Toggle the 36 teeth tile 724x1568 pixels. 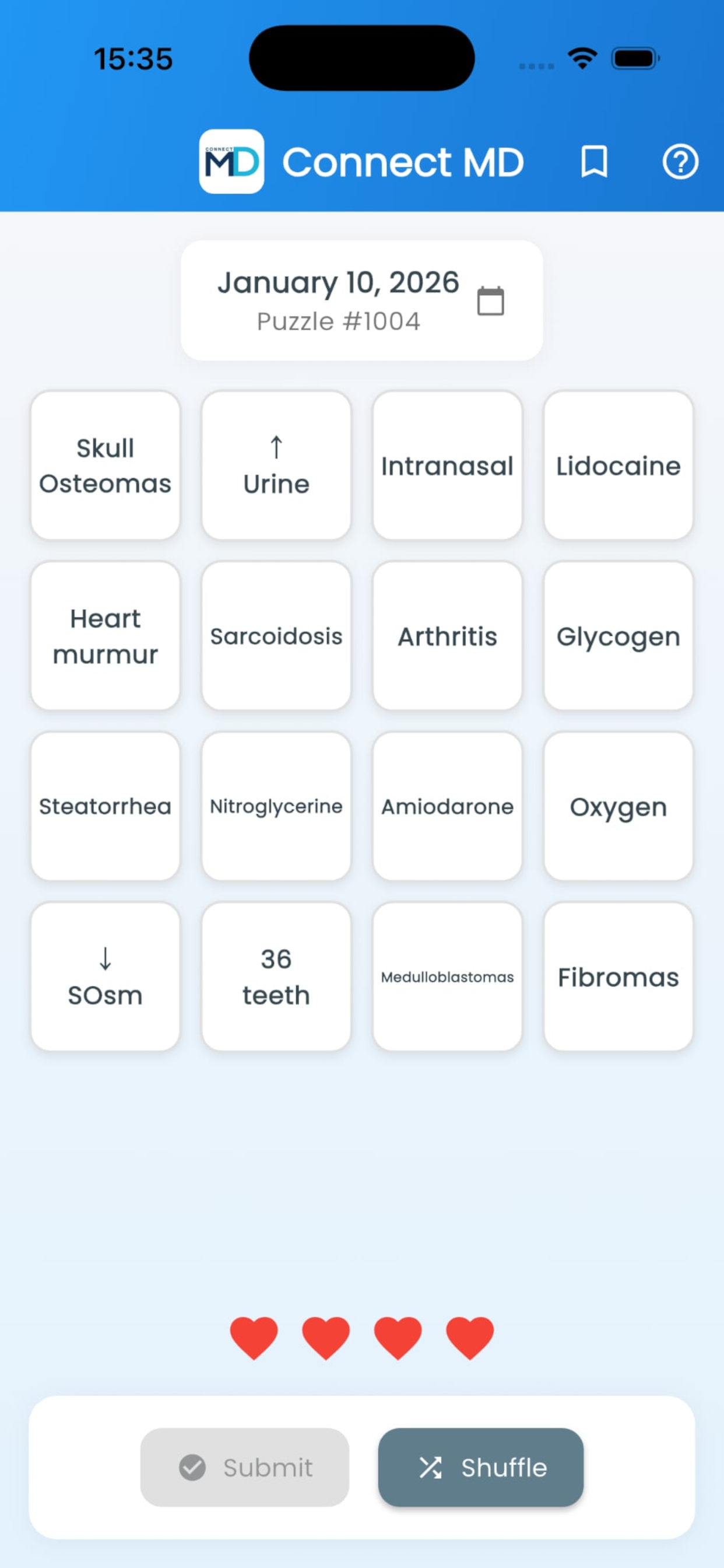point(276,977)
